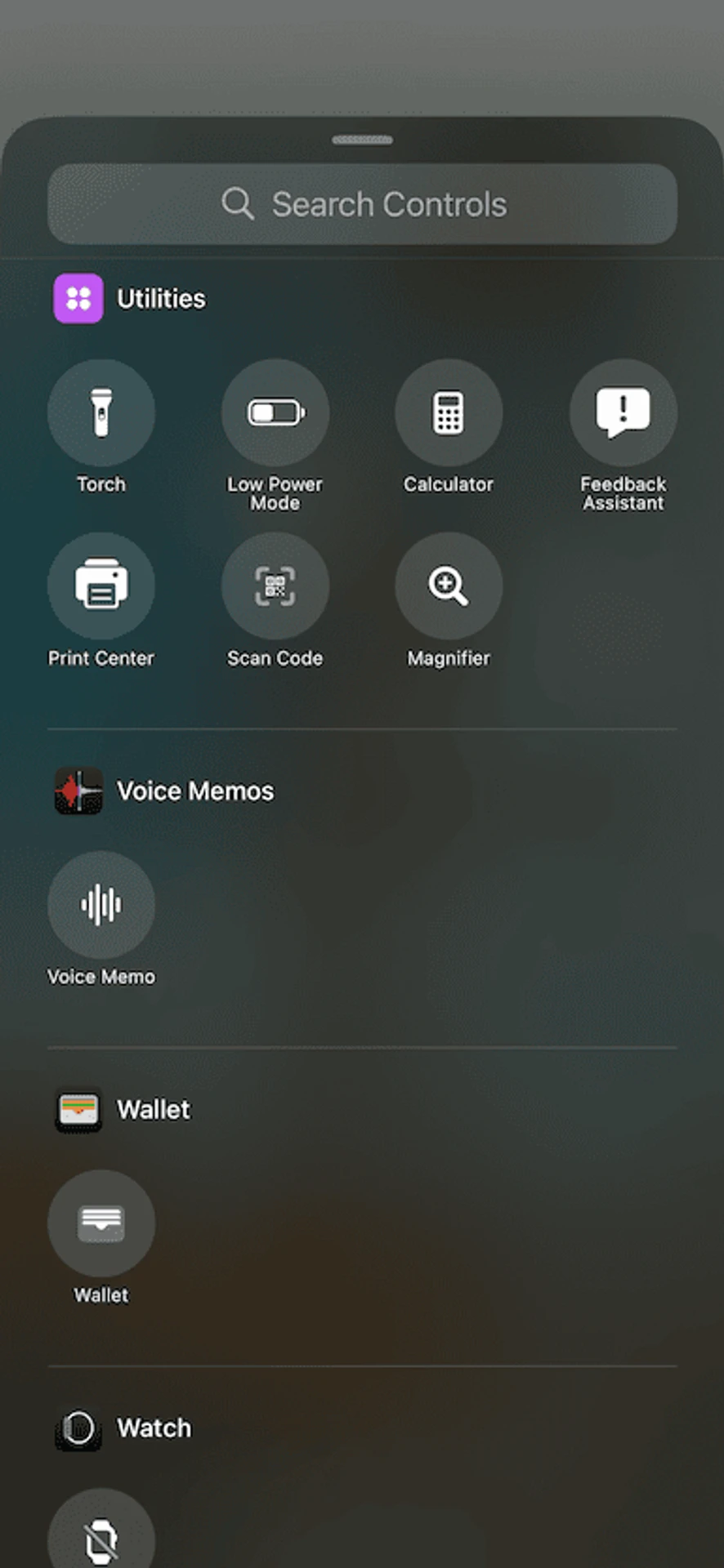Viewport: 724px width, 1568px height.
Task: Add the Torch control
Action: [101, 413]
